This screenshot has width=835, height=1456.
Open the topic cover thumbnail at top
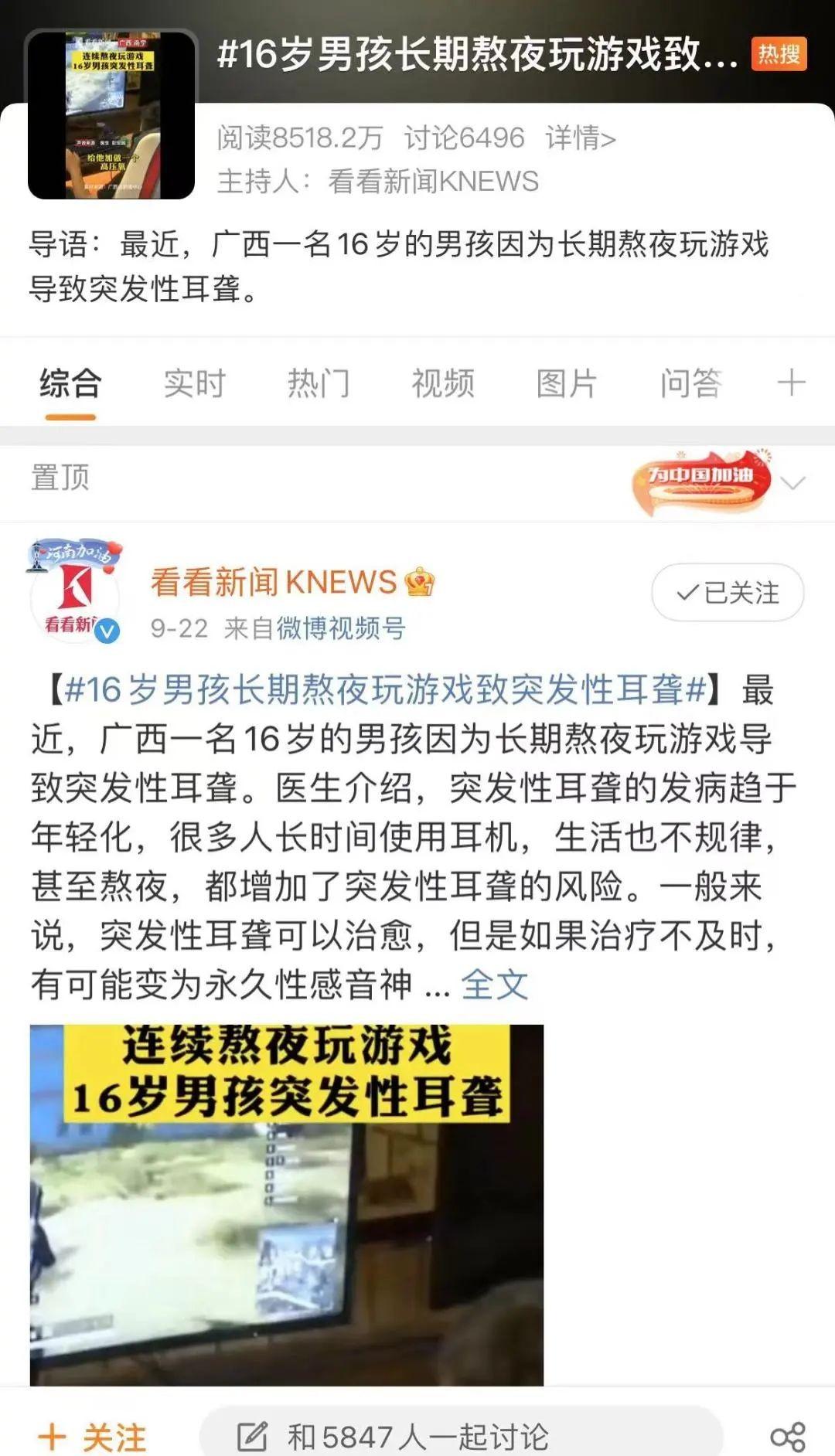click(111, 114)
